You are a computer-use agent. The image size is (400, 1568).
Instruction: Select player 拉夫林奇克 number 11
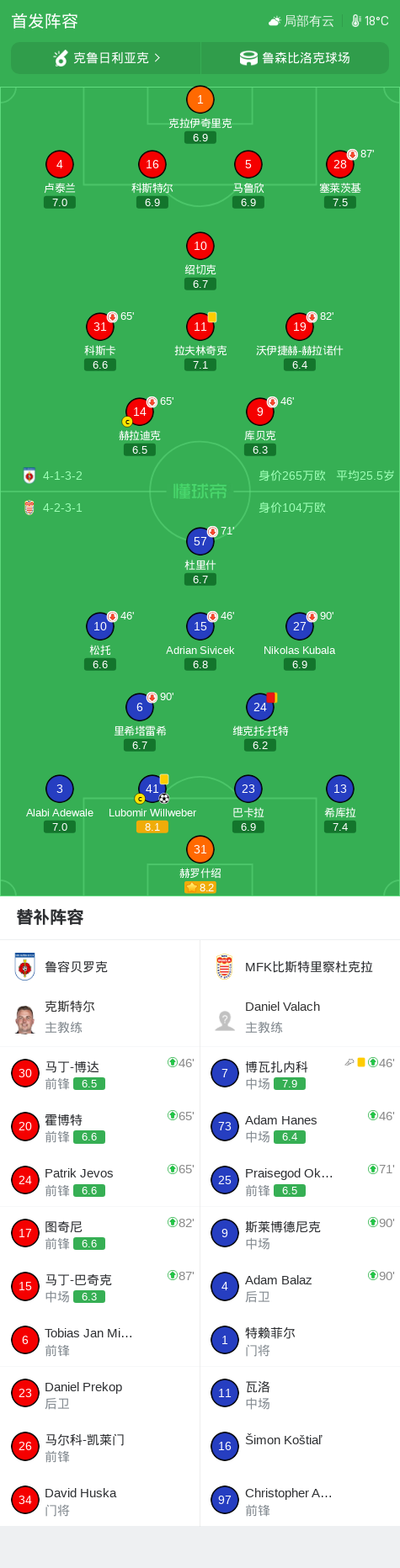pos(200,327)
